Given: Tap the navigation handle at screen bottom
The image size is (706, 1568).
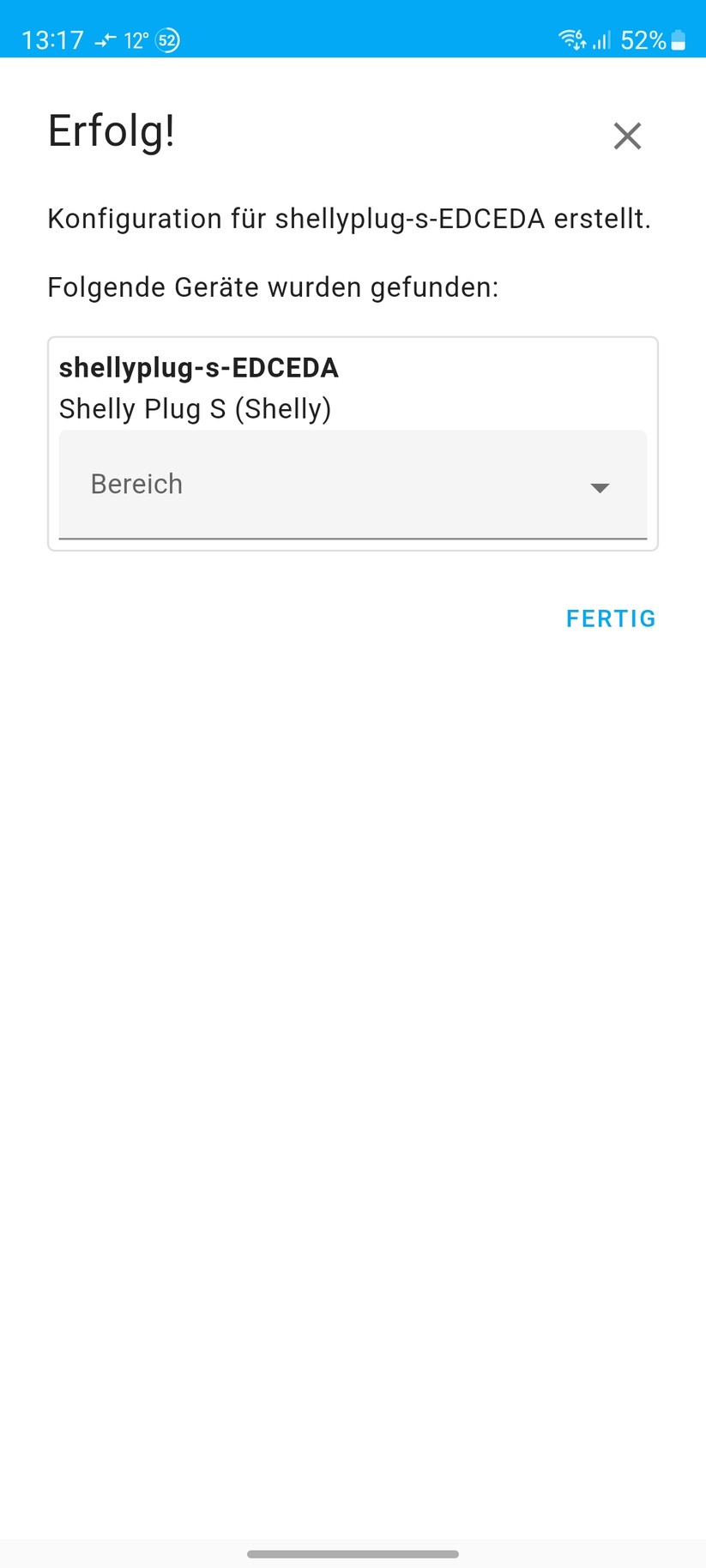Looking at the screenshot, I should point(353,1553).
